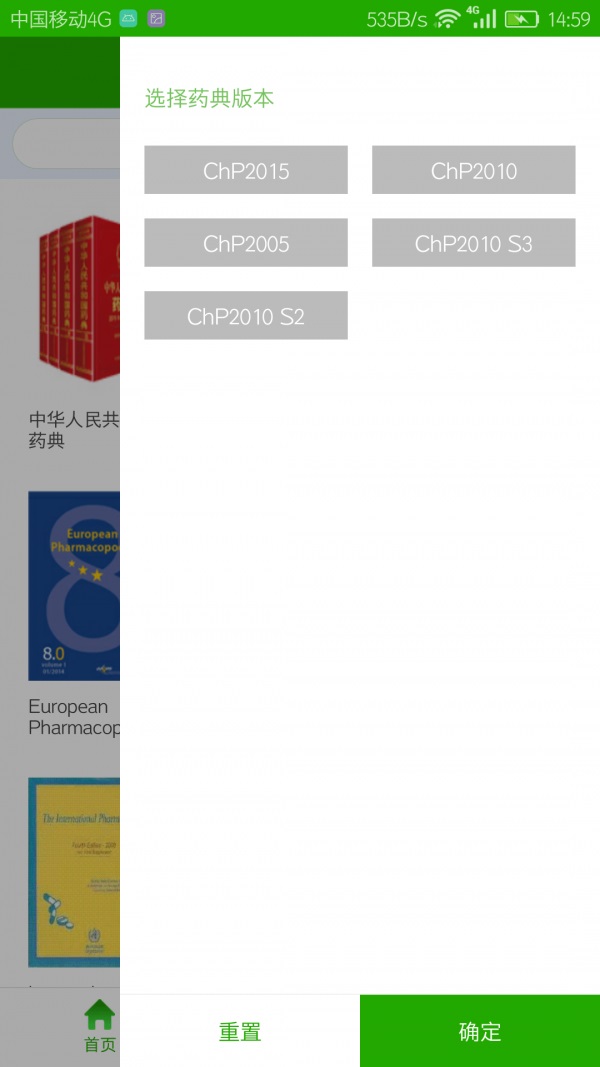The width and height of the screenshot is (600, 1067).
Task: Pick the ChP2005 version option
Action: click(246, 243)
